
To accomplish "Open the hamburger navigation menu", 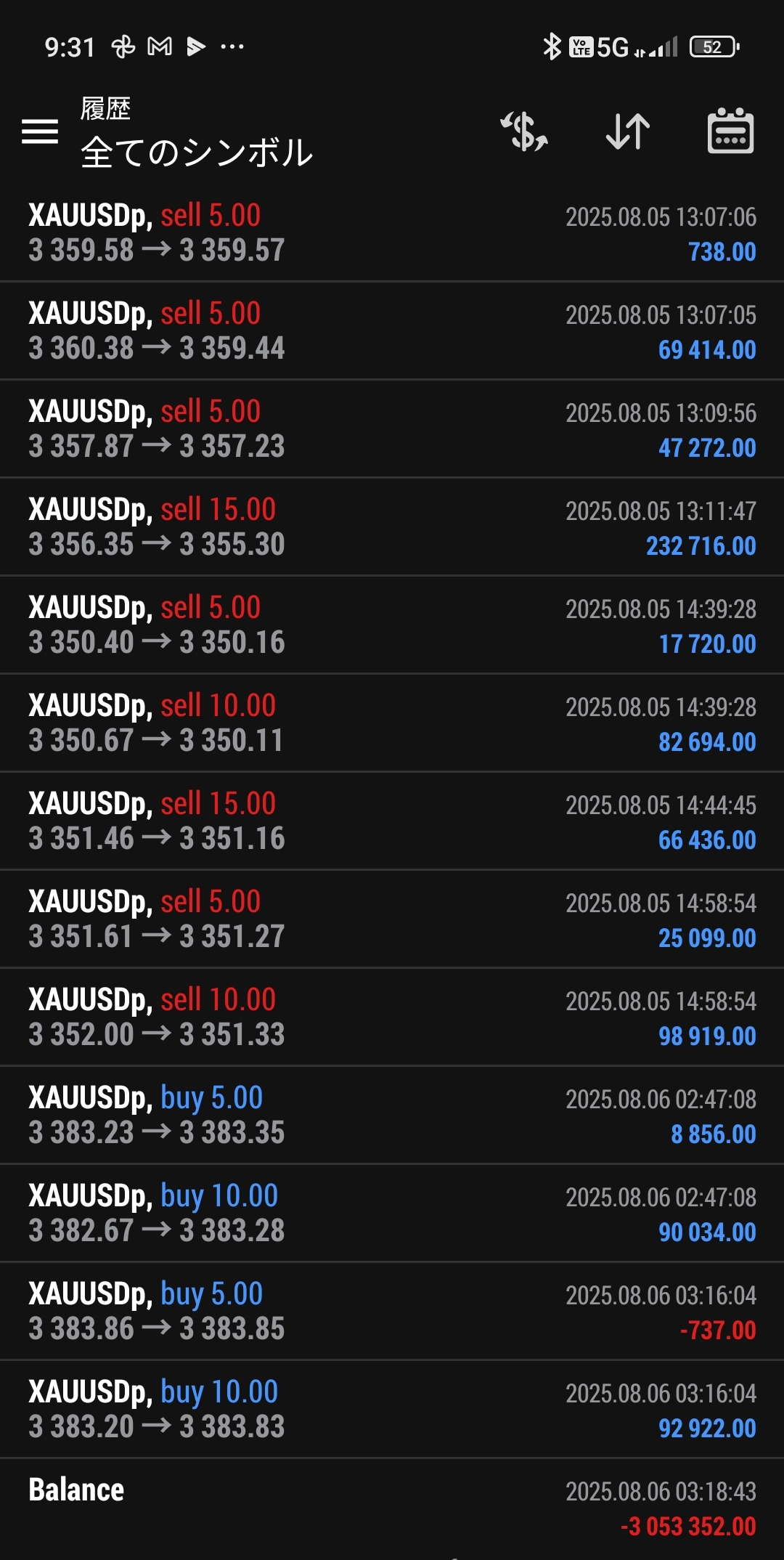I will click(x=40, y=131).
